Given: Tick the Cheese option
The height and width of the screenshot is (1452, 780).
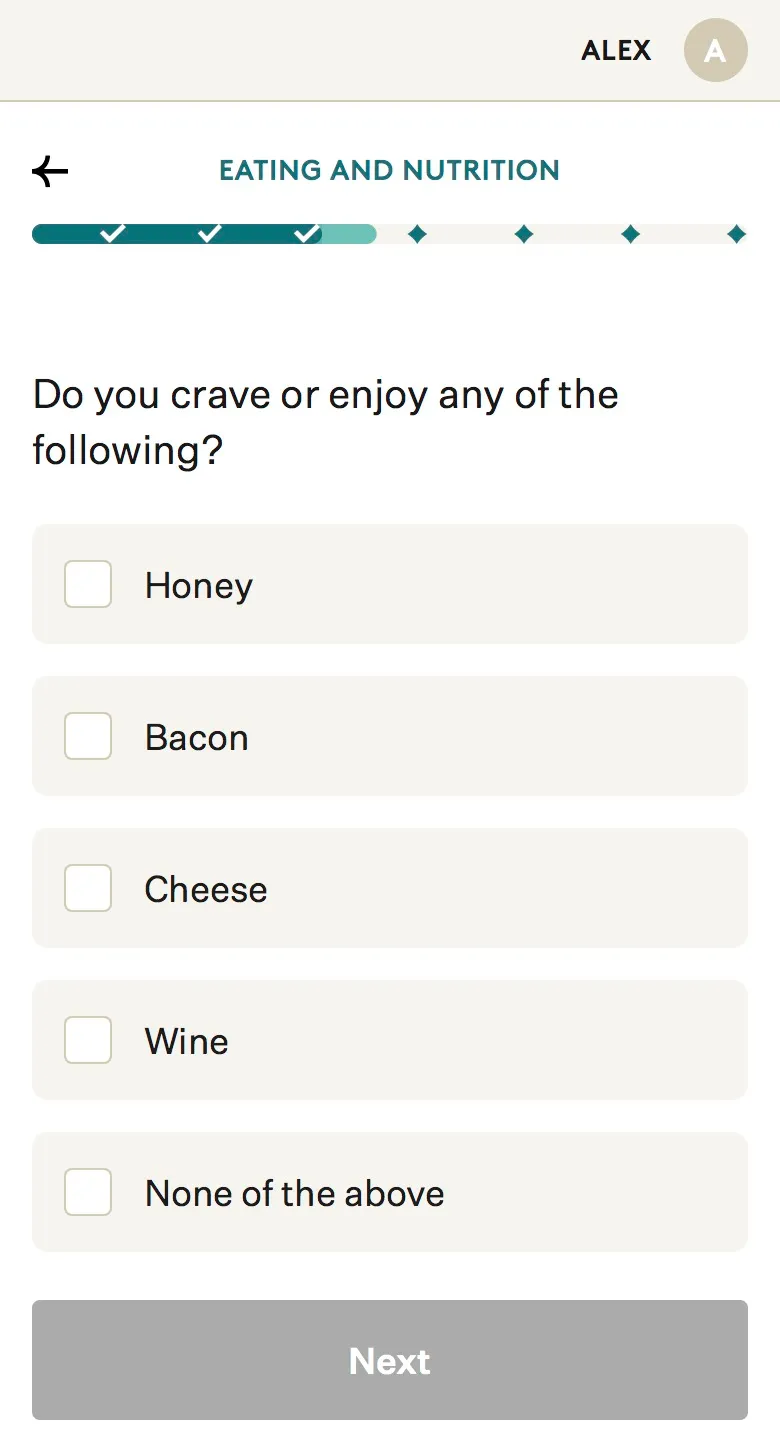Looking at the screenshot, I should tap(390, 888).
